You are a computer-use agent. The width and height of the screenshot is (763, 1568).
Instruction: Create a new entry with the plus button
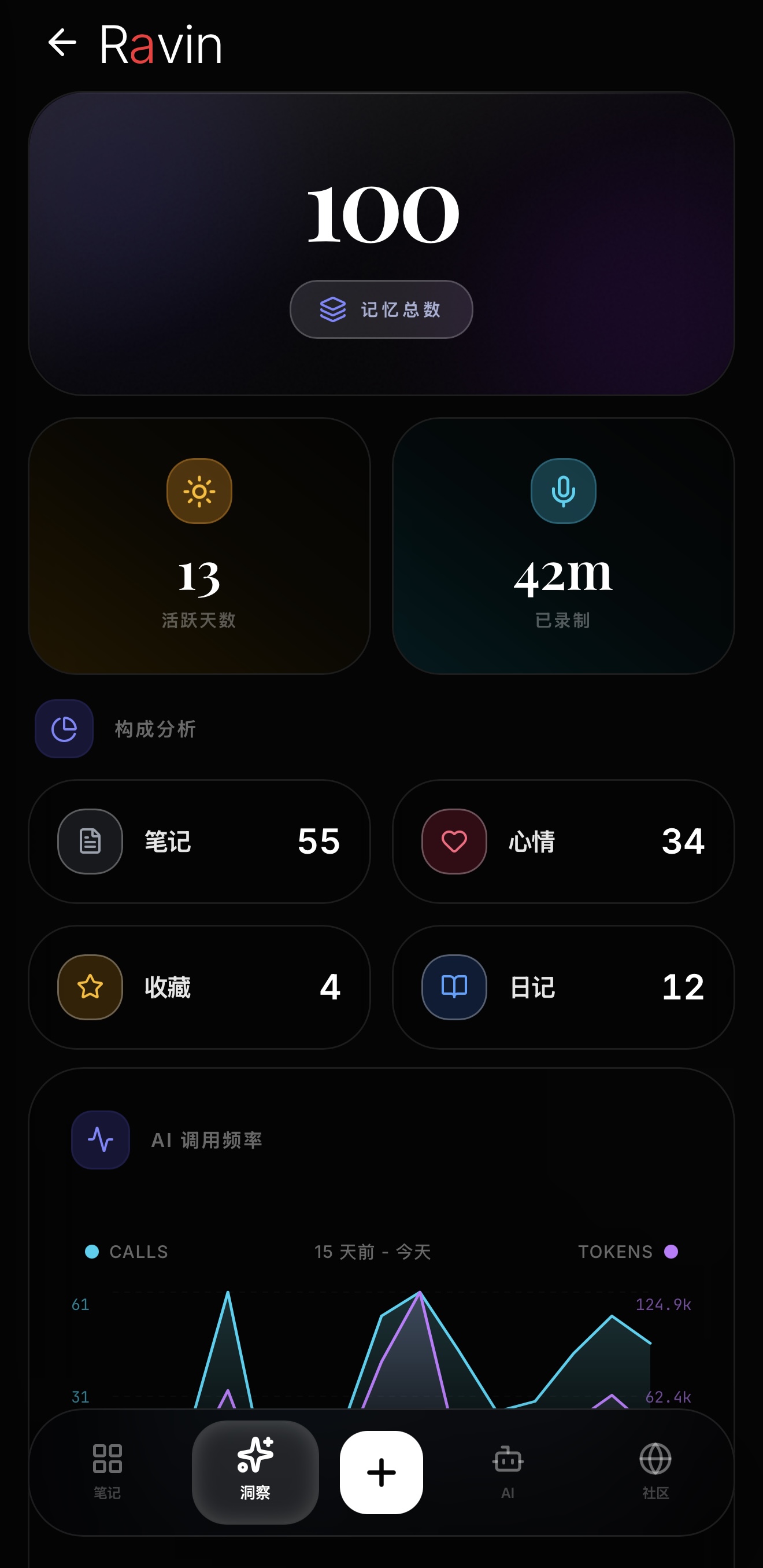click(x=381, y=1472)
